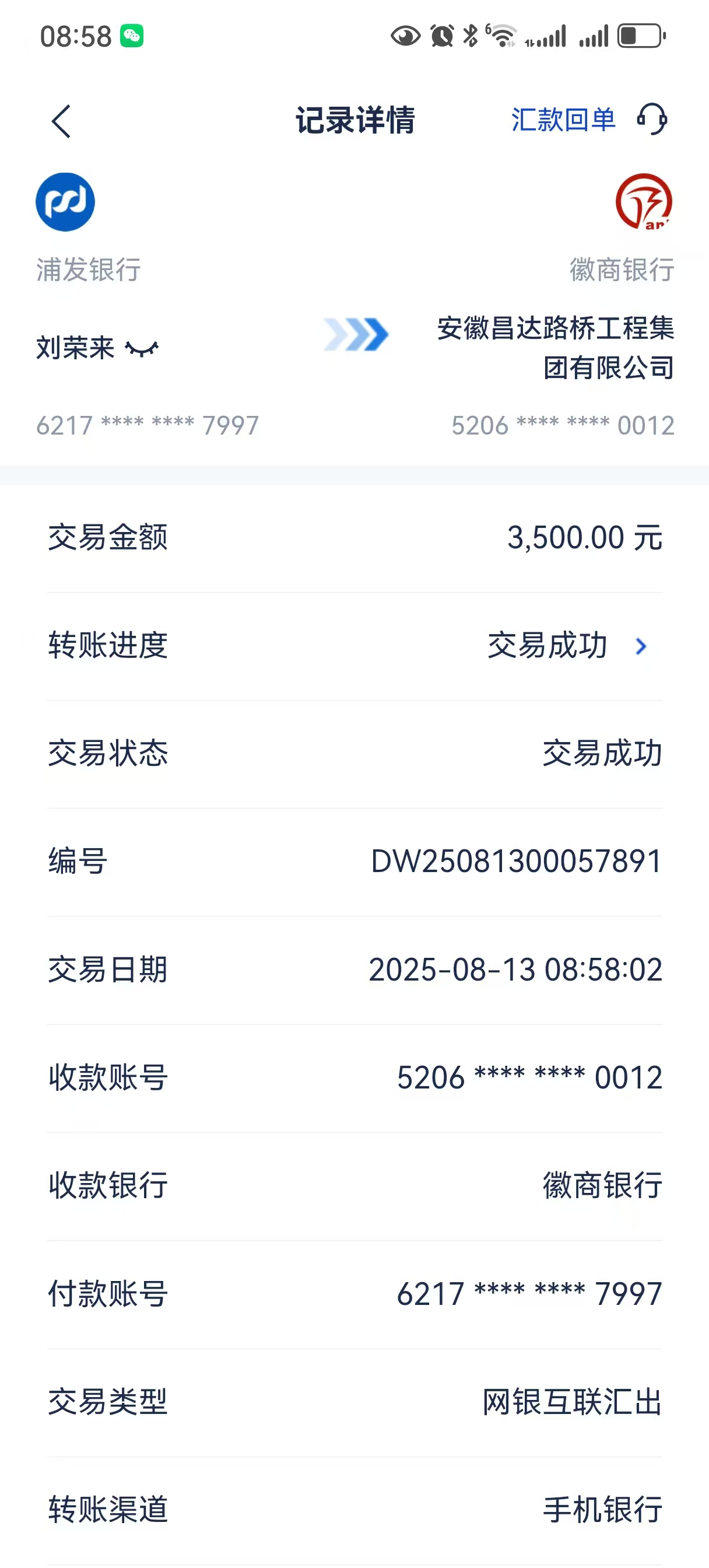Screen dimensions: 709x1568
Task: Go back using the top-left arrow
Action: coord(61,121)
